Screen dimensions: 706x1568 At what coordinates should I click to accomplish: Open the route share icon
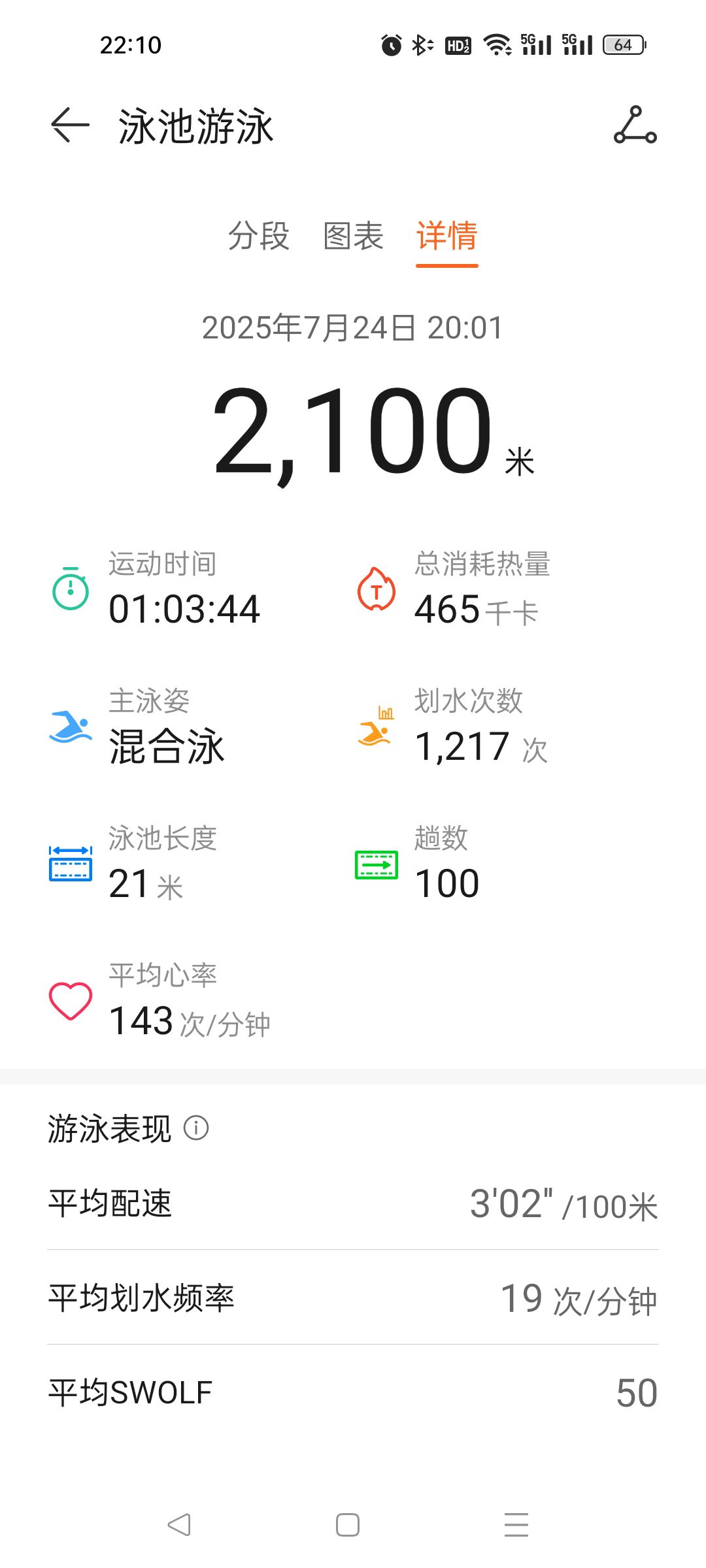point(635,125)
